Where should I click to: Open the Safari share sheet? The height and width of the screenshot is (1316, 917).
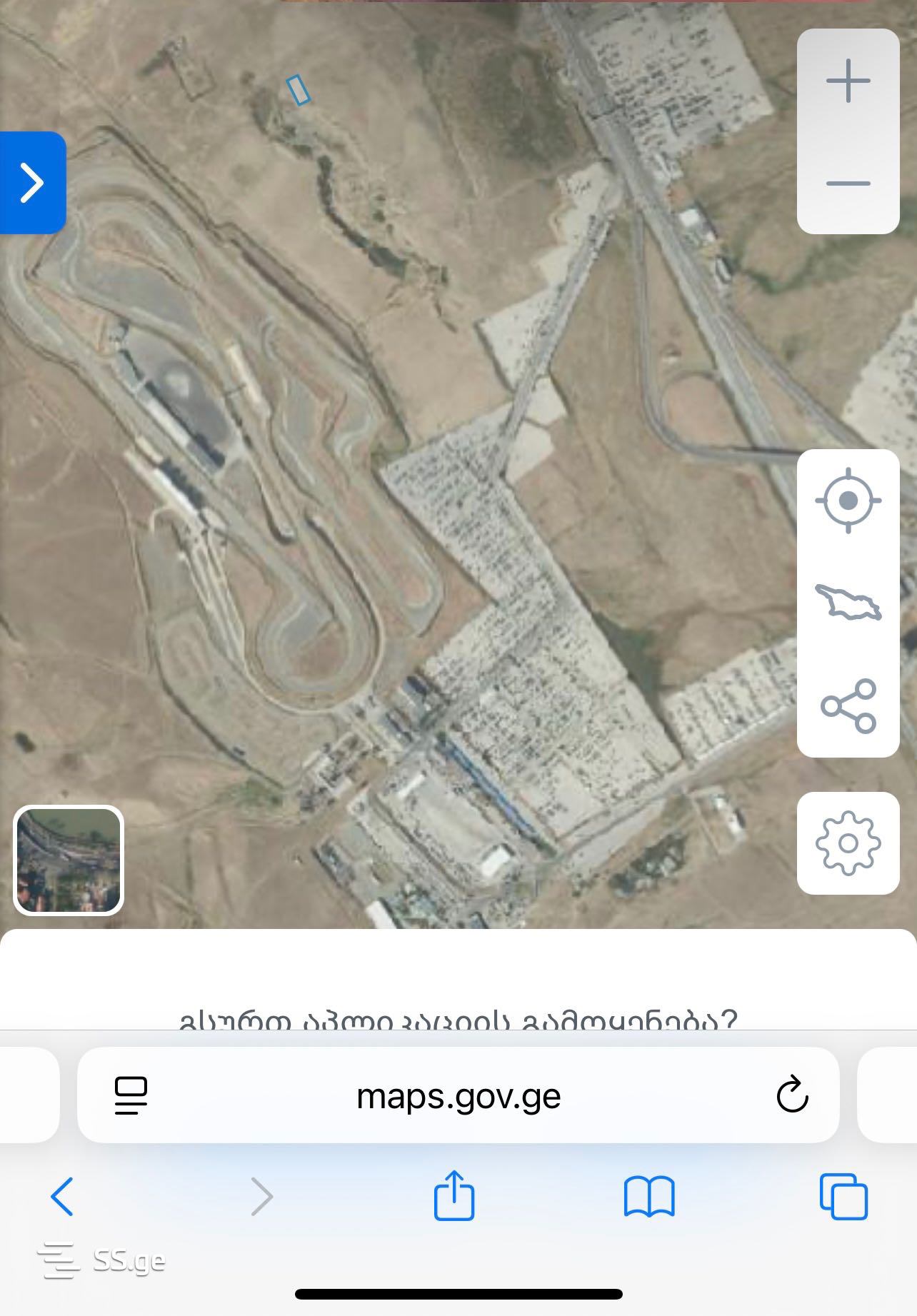coord(454,1195)
